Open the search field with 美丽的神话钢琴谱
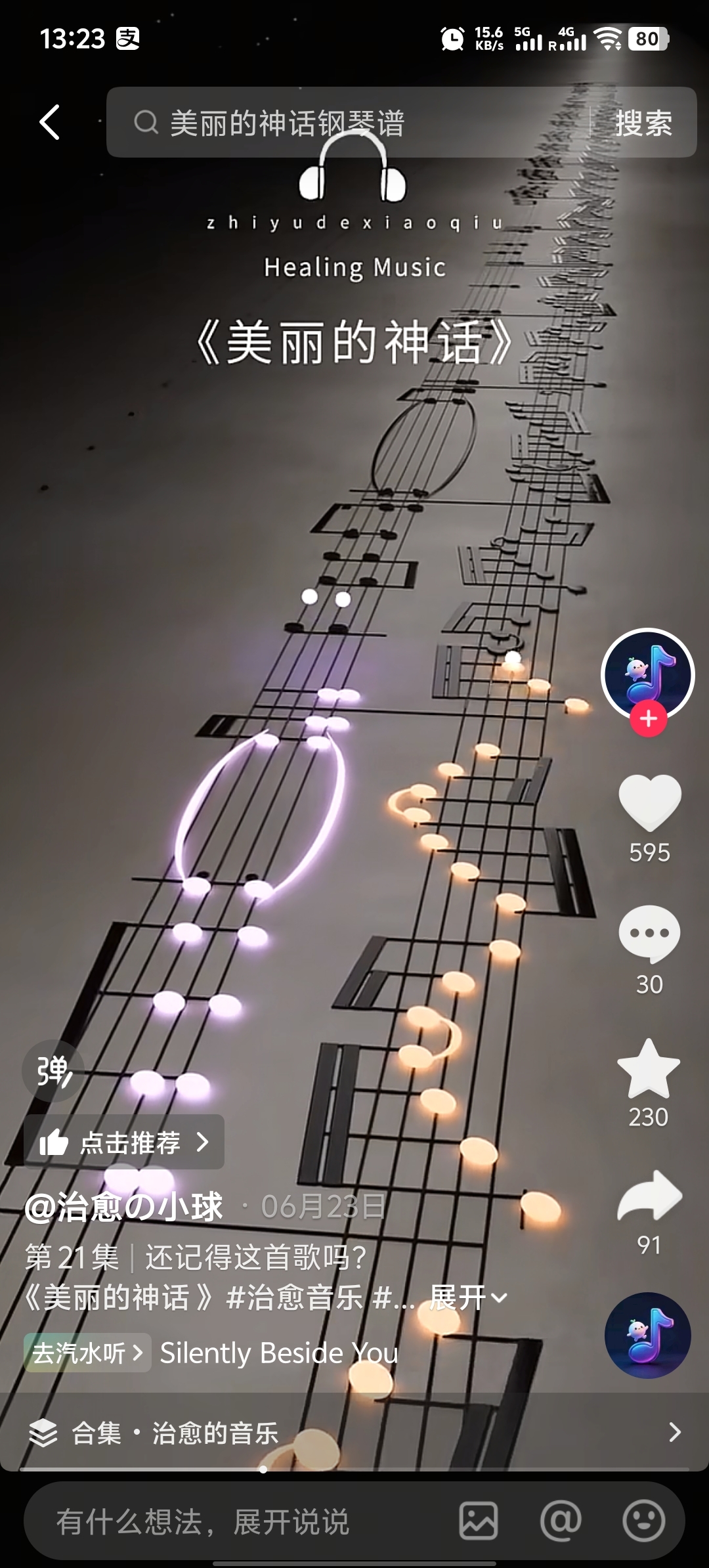 point(348,123)
